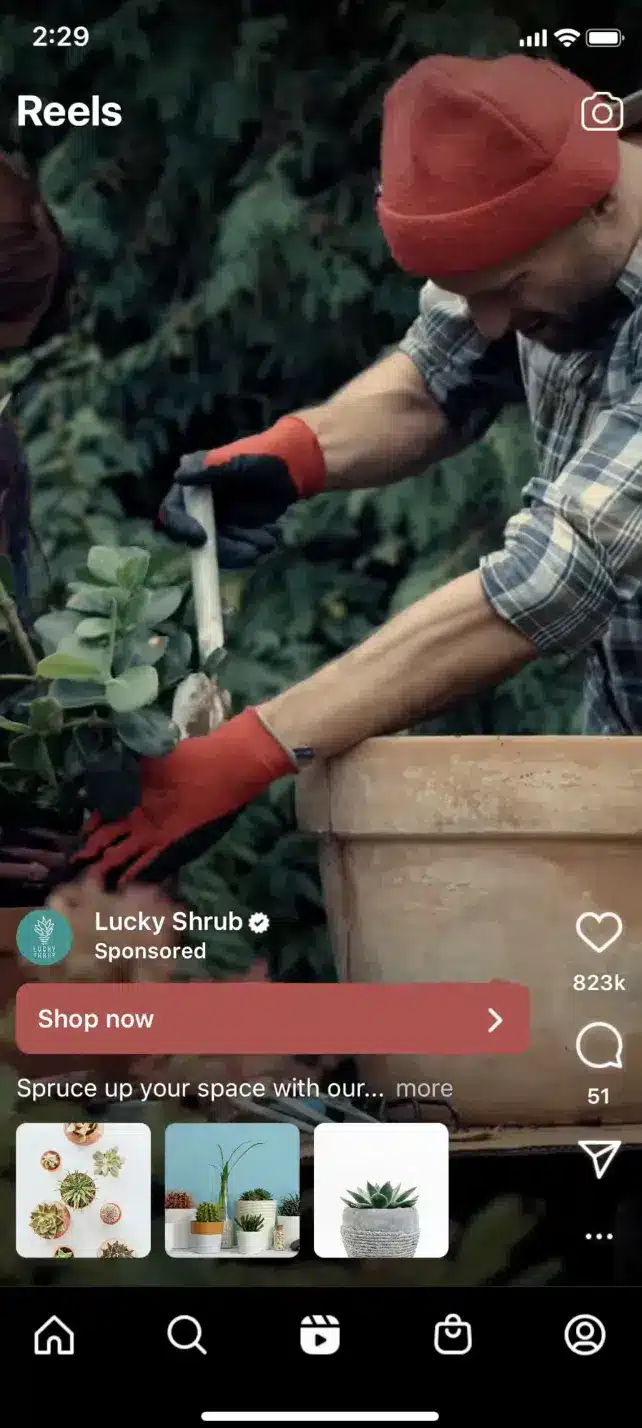The image size is (642, 1428).
Task: Switch to the Profile tab
Action: click(x=585, y=1335)
